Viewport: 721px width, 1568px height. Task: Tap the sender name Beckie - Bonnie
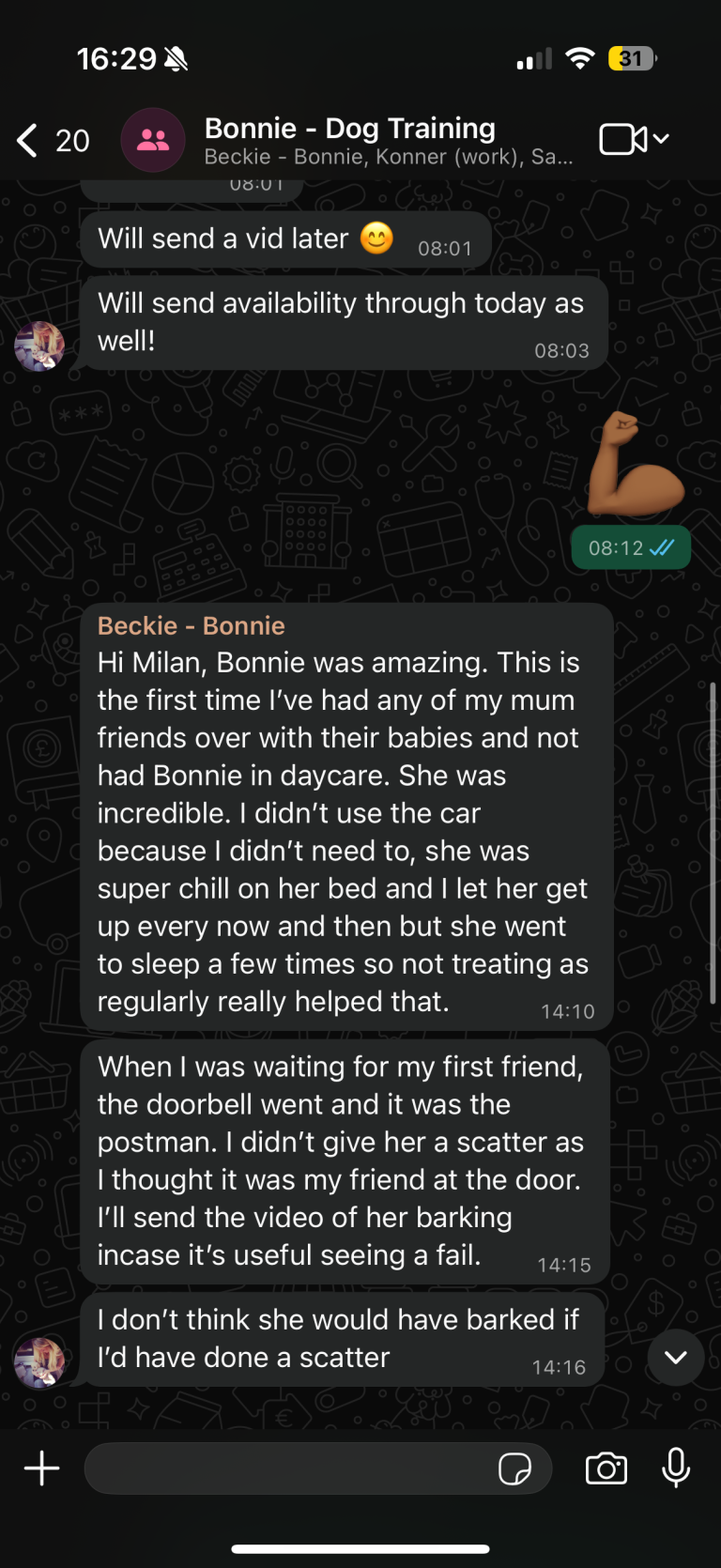point(191,626)
